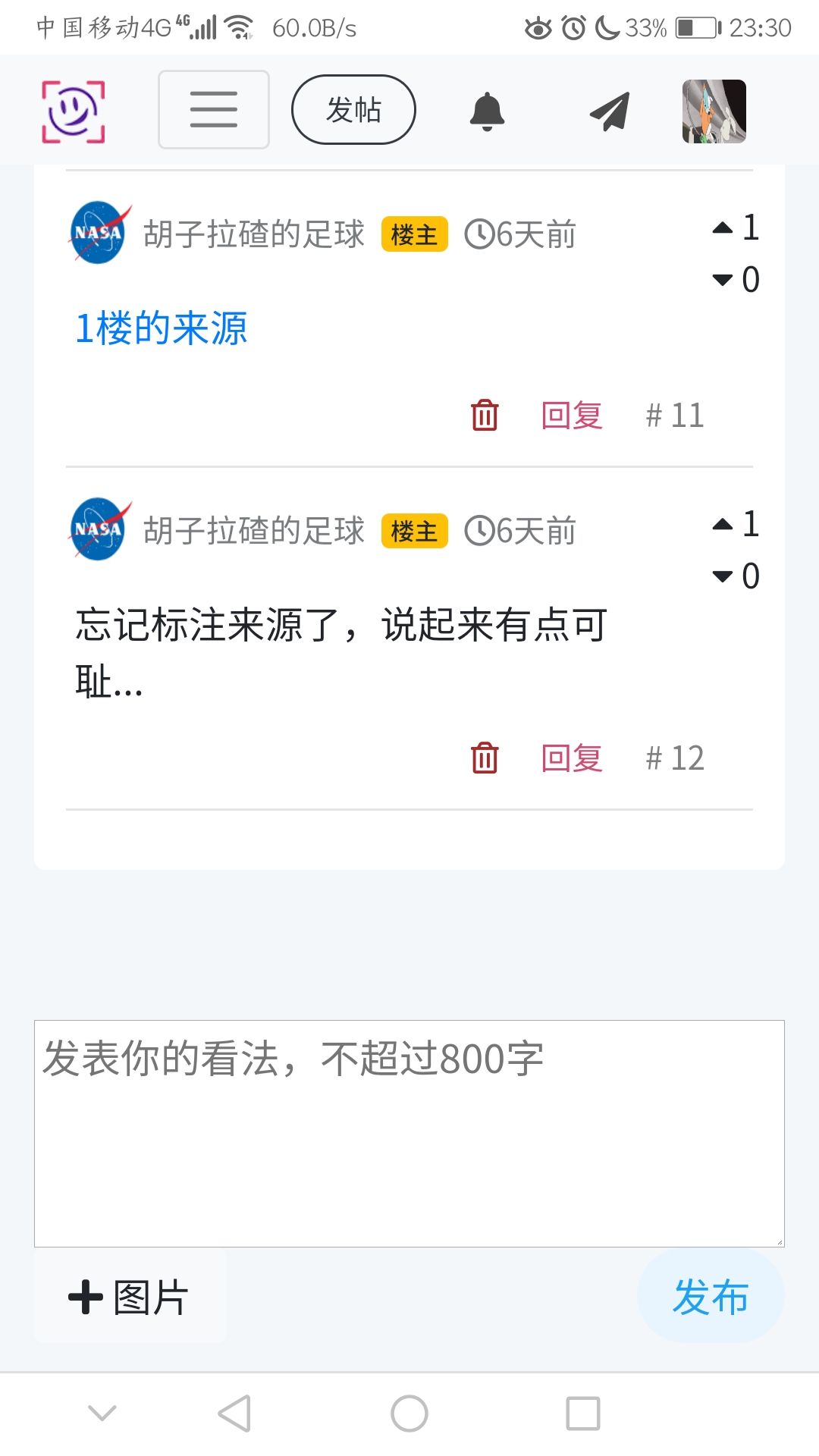Tap the 发帖 button to create post
Image resolution: width=819 pixels, height=1456 pixels.
point(353,110)
